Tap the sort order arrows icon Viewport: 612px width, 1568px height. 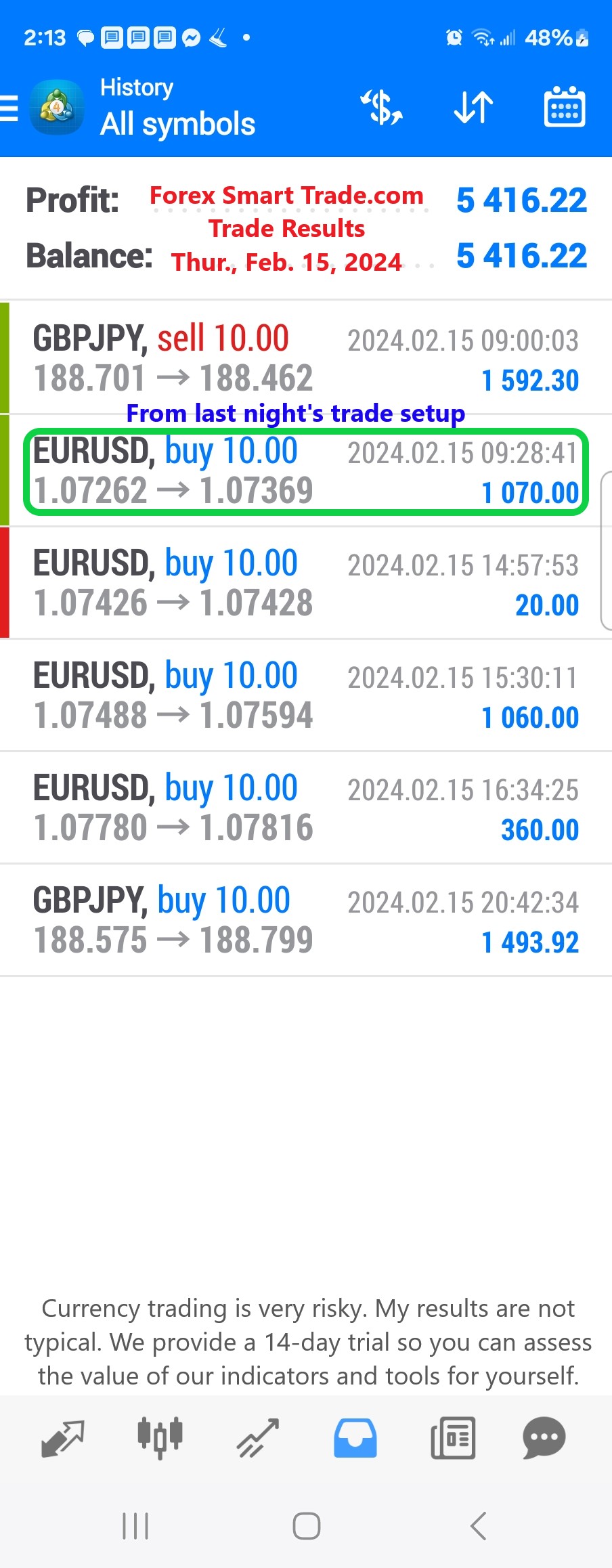[x=473, y=107]
